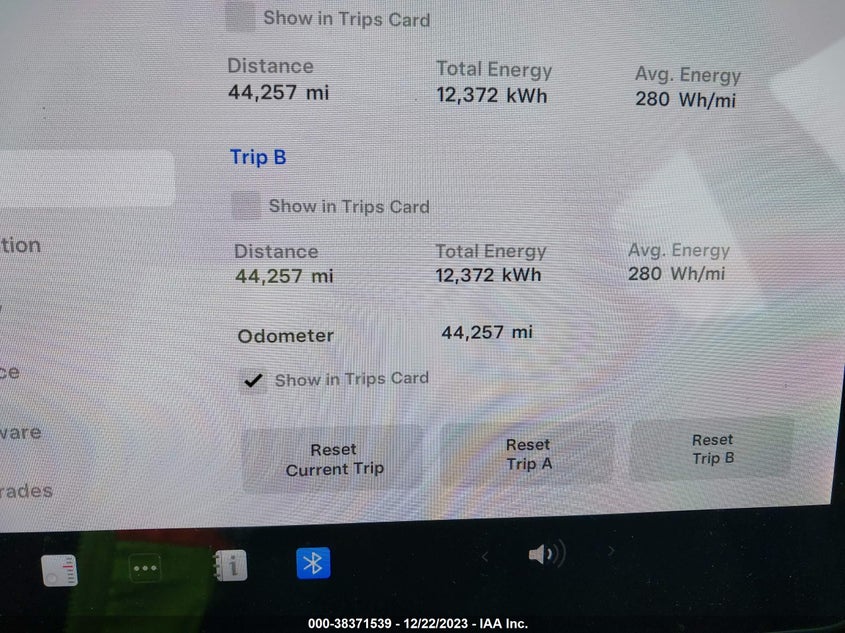Open the three-dots app launcher

coord(145,568)
